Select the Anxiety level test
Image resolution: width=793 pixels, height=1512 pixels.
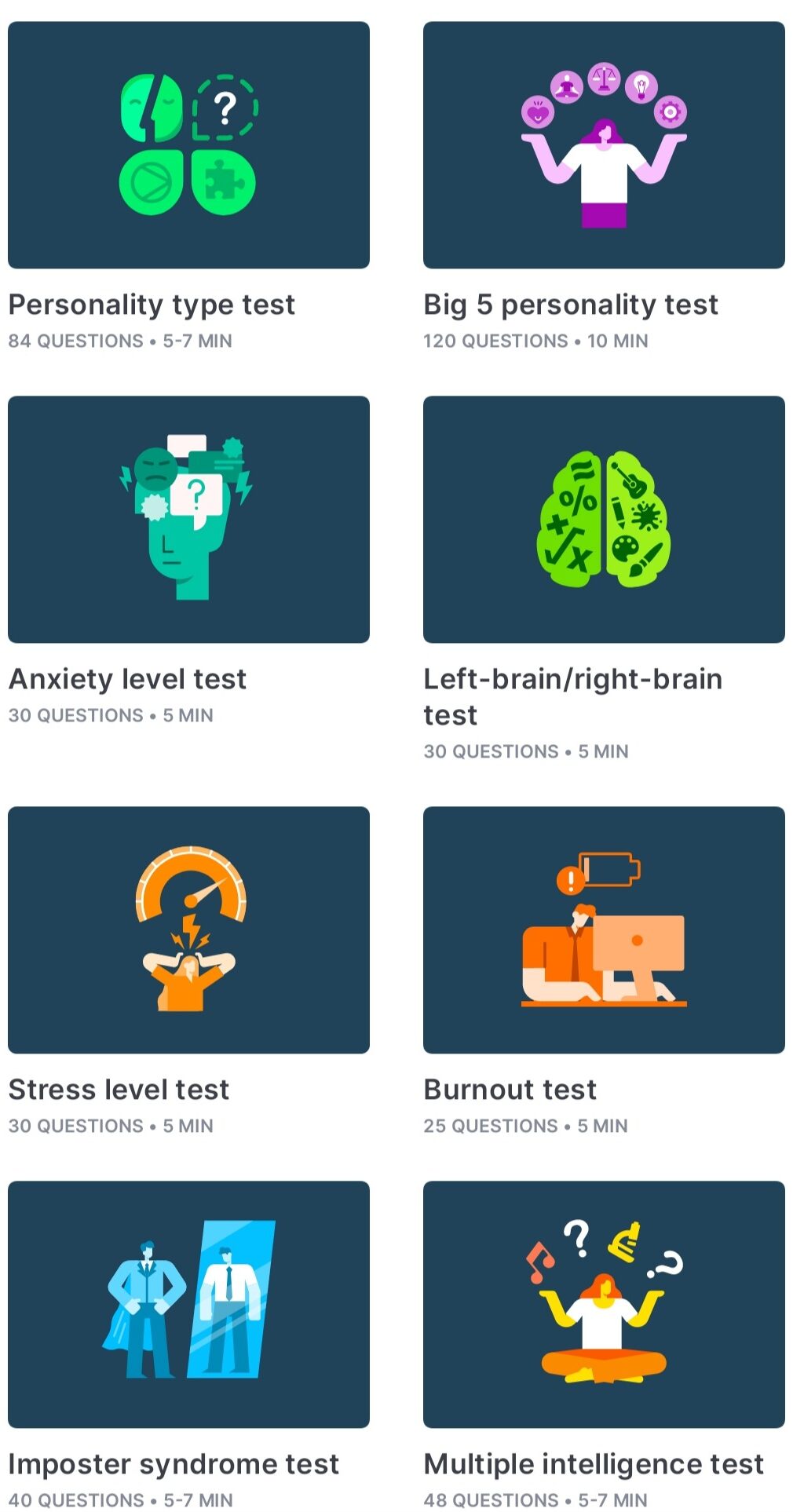tap(188, 520)
